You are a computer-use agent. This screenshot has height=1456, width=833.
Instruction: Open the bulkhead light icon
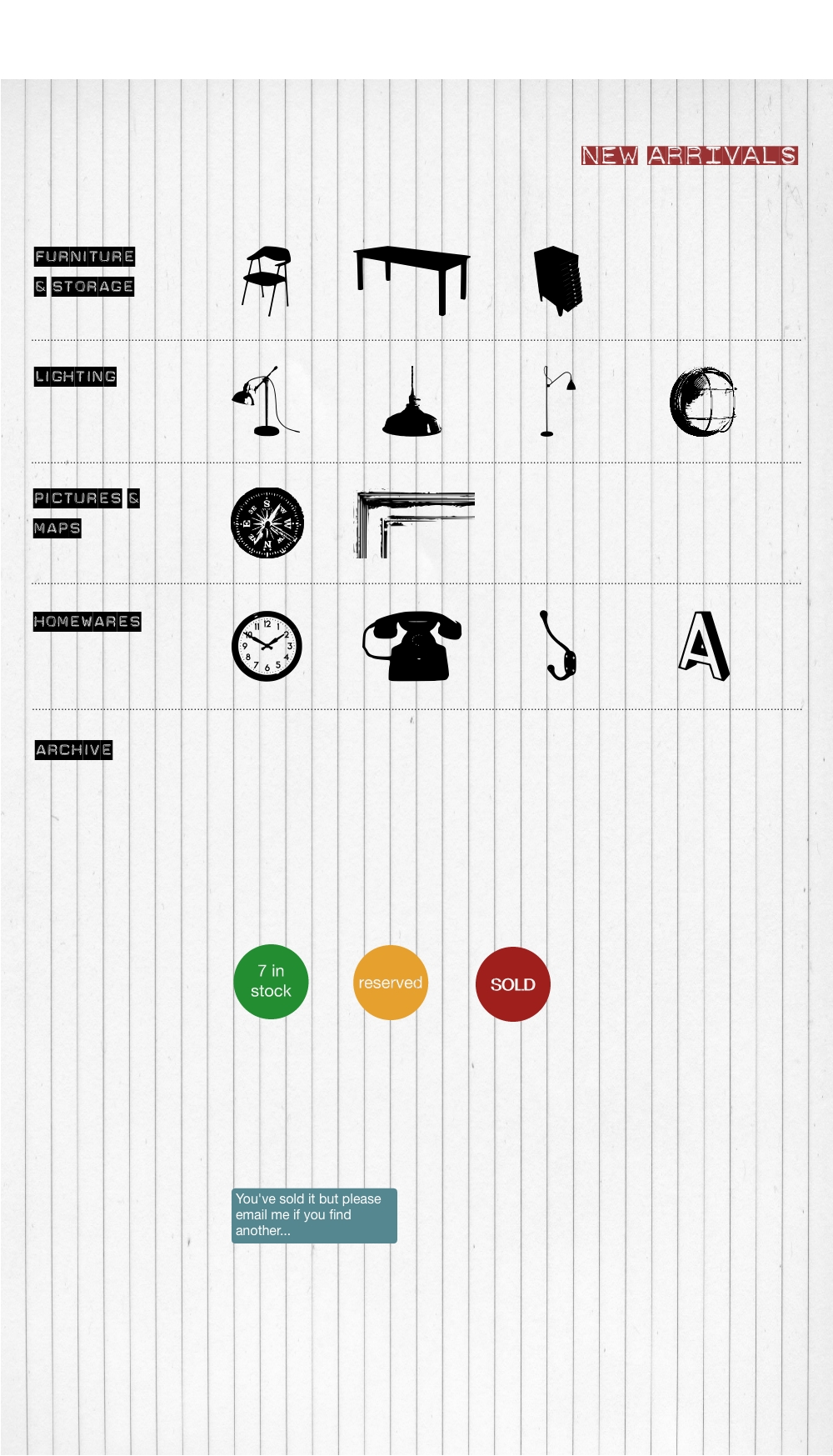703,402
